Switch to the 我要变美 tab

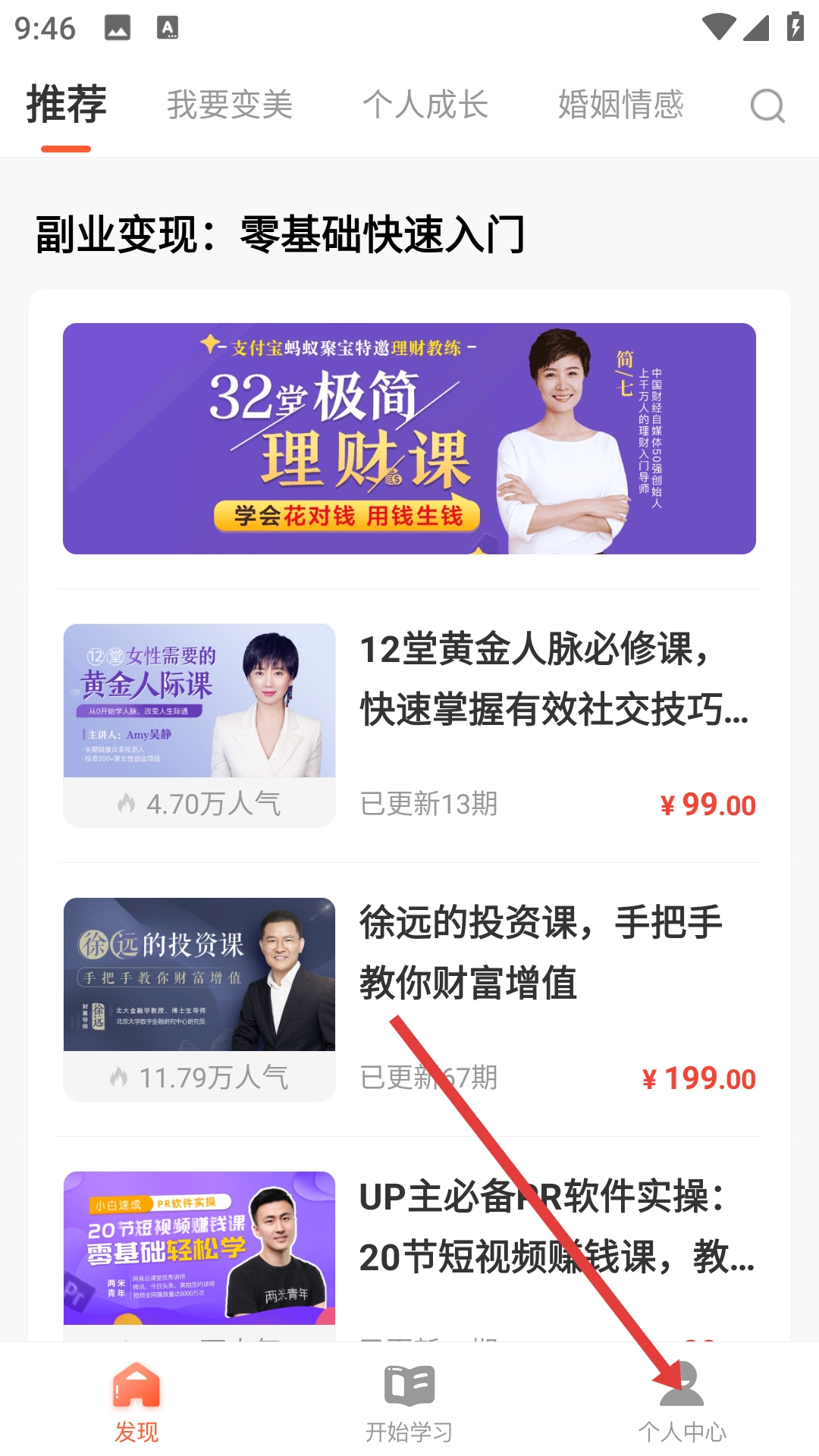pyautogui.click(x=230, y=105)
